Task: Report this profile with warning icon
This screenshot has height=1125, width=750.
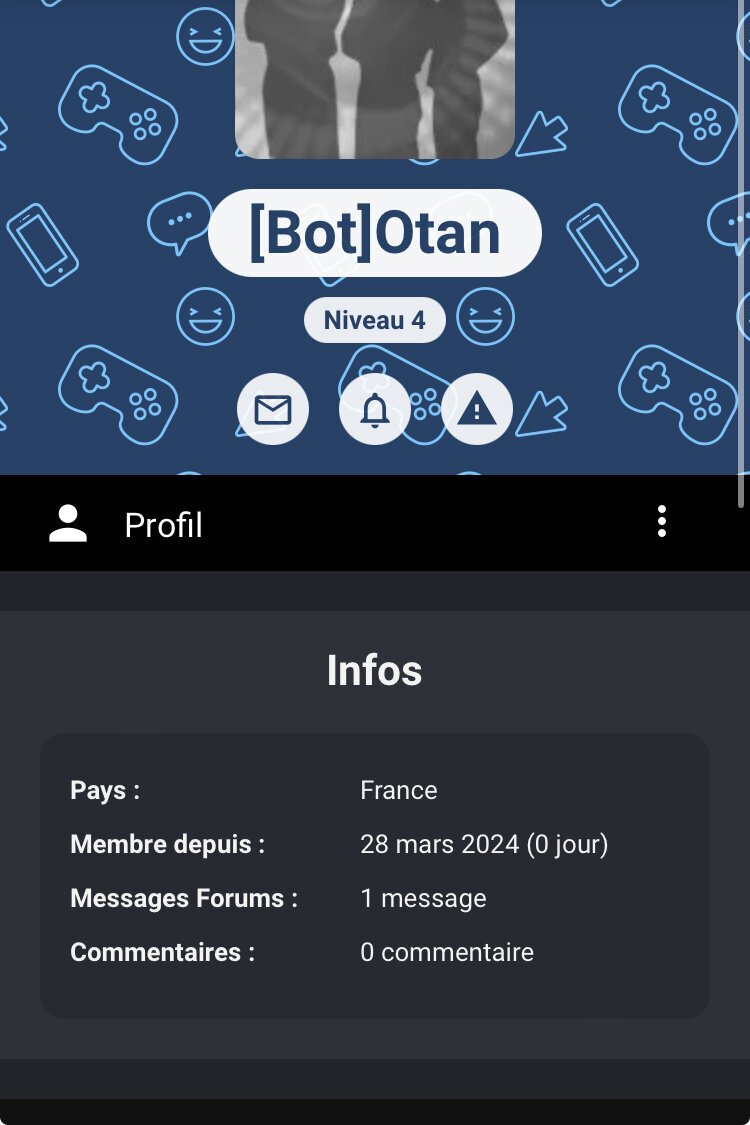Action: (477, 410)
